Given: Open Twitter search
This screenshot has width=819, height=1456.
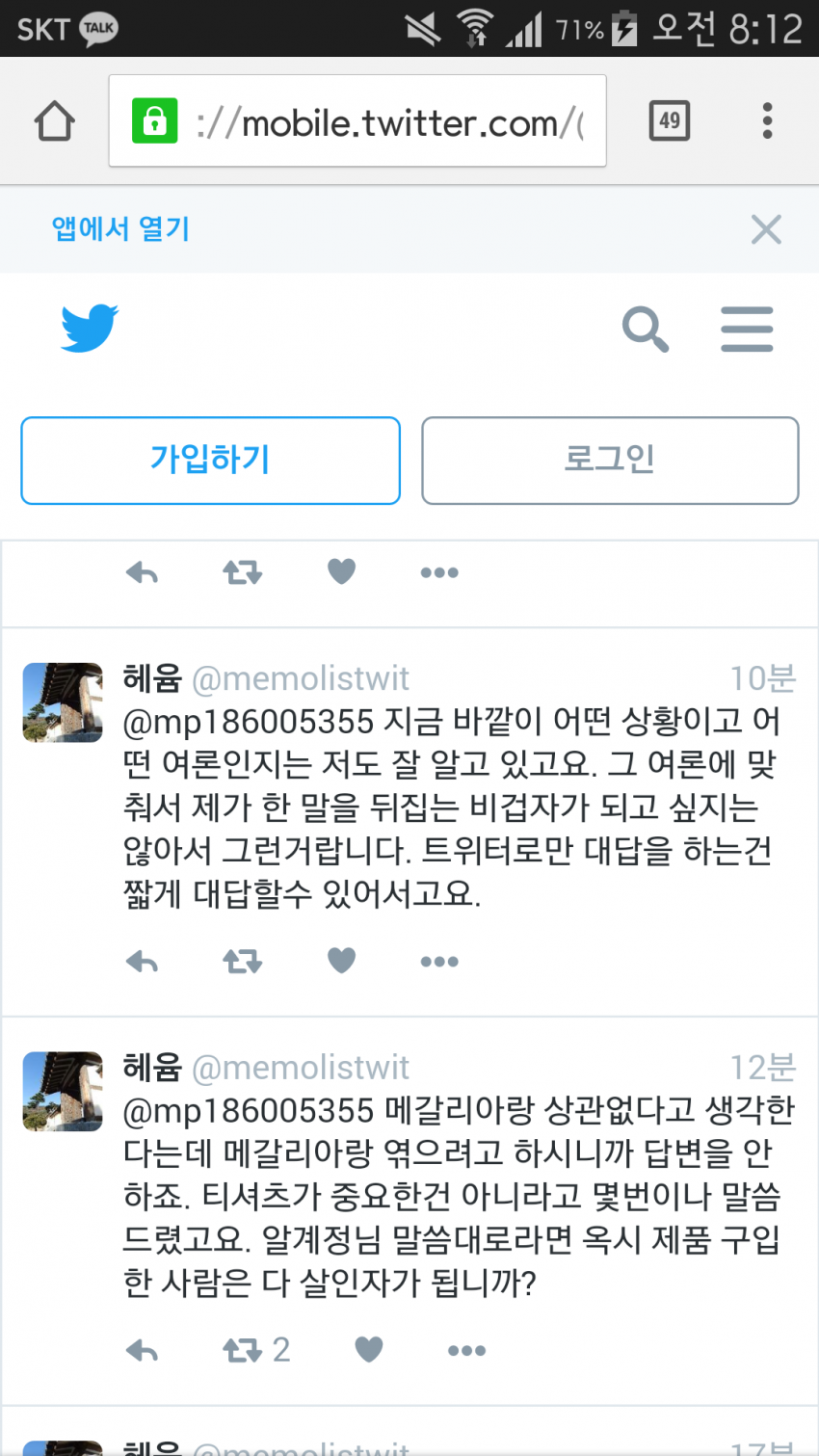Looking at the screenshot, I should 645,330.
